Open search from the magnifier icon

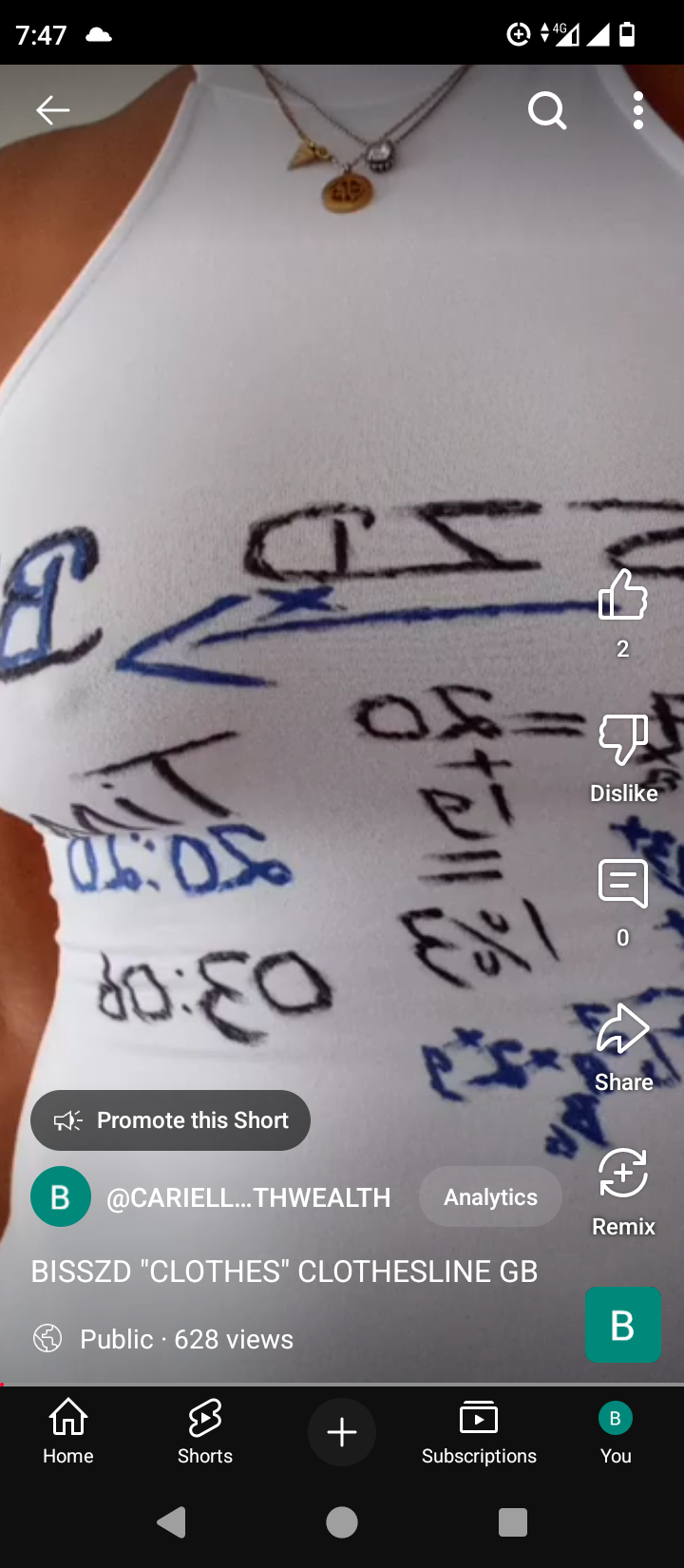547,111
